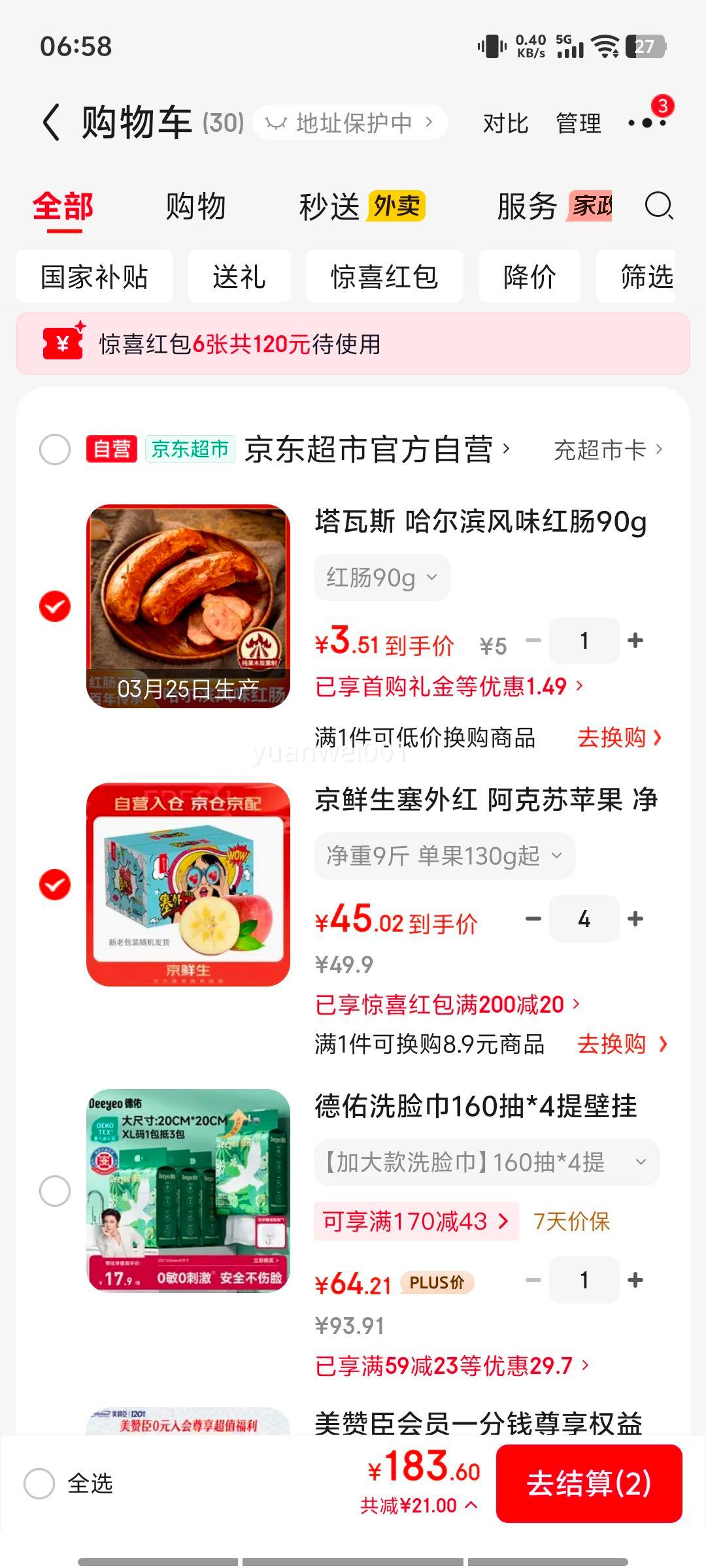This screenshot has height=1568, width=706.
Task: Toggle the 全选 select-all checkbox
Action: 41,1484
